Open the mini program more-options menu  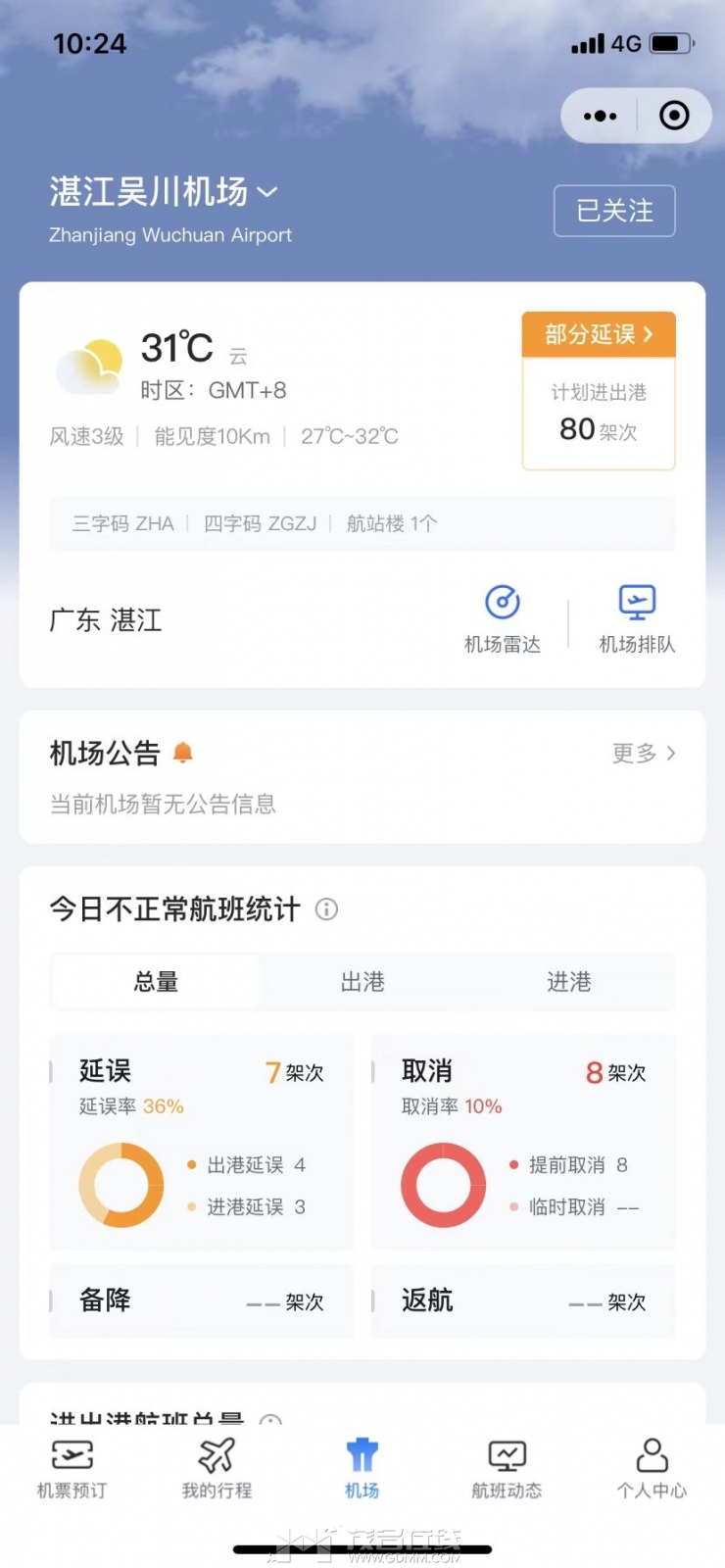pos(600,116)
